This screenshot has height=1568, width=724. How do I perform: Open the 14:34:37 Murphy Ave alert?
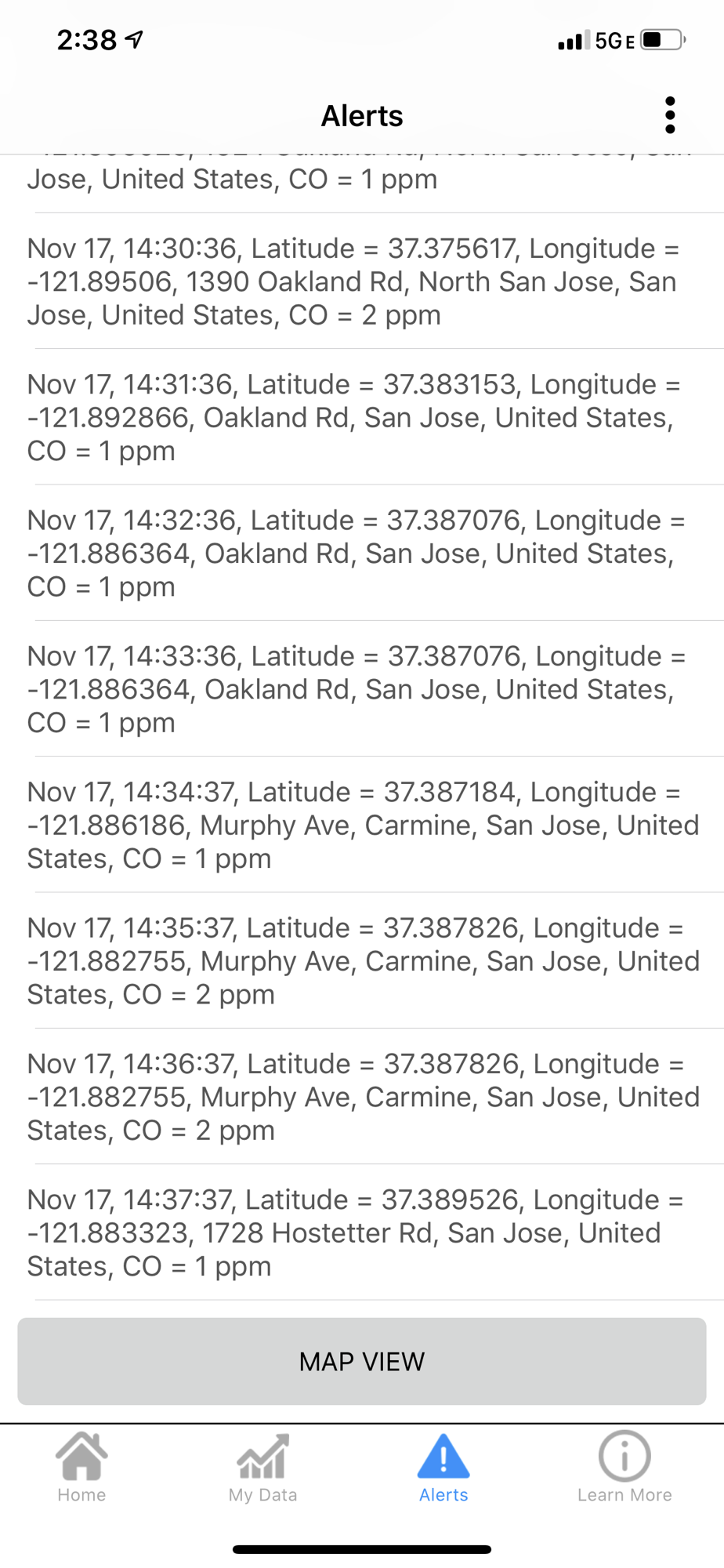tap(362, 825)
